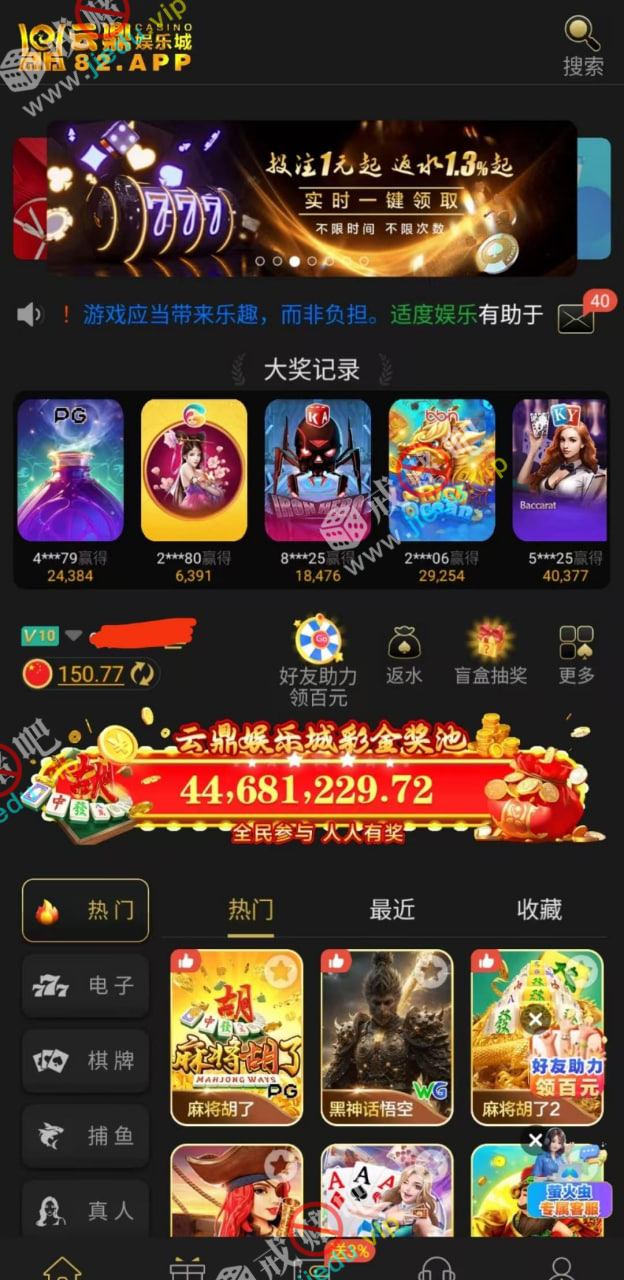Image resolution: width=624 pixels, height=1280 pixels.
Task: Select the 真人 live casino category
Action: (x=86, y=1211)
